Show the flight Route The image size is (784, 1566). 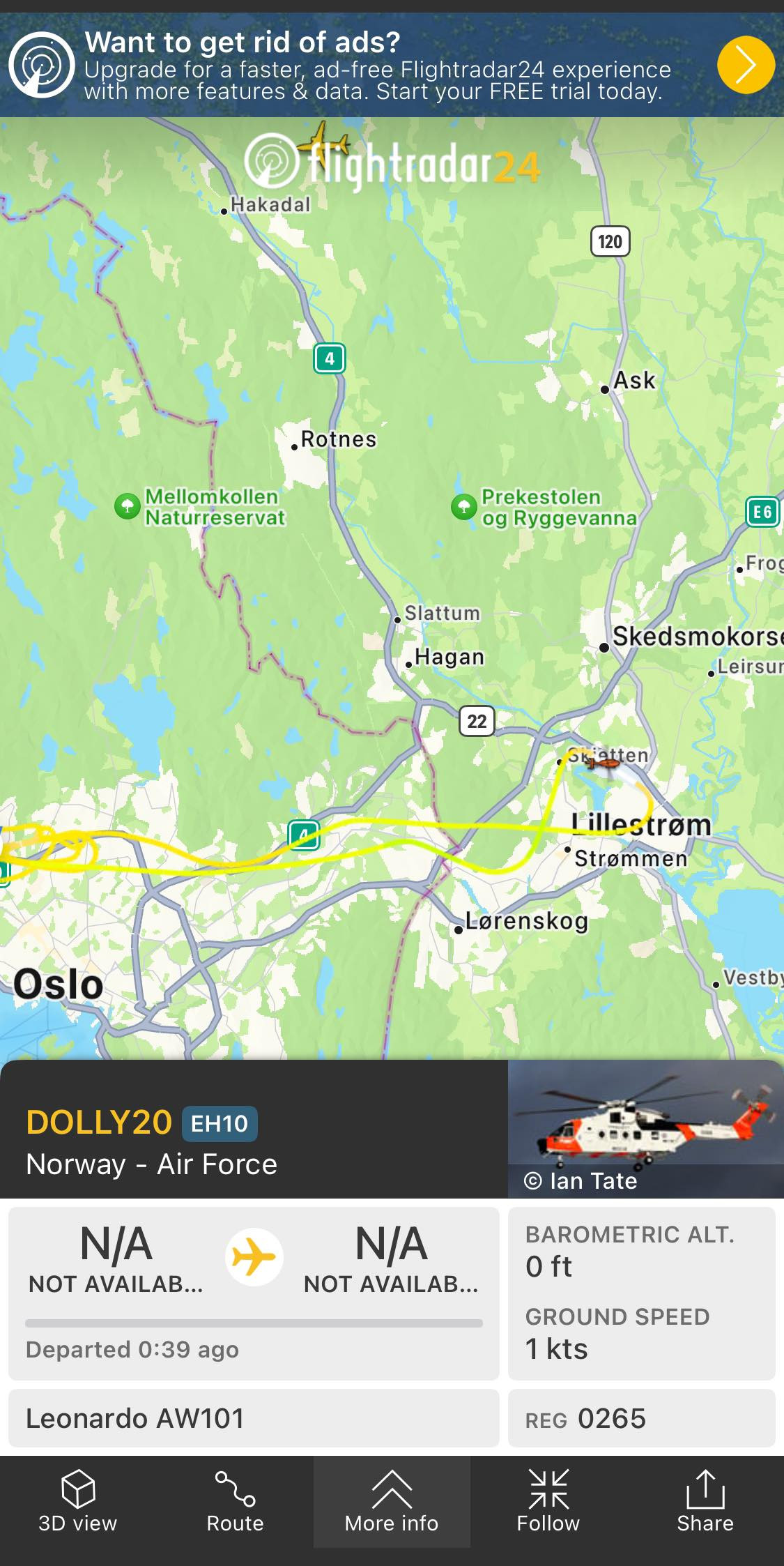tap(235, 1502)
